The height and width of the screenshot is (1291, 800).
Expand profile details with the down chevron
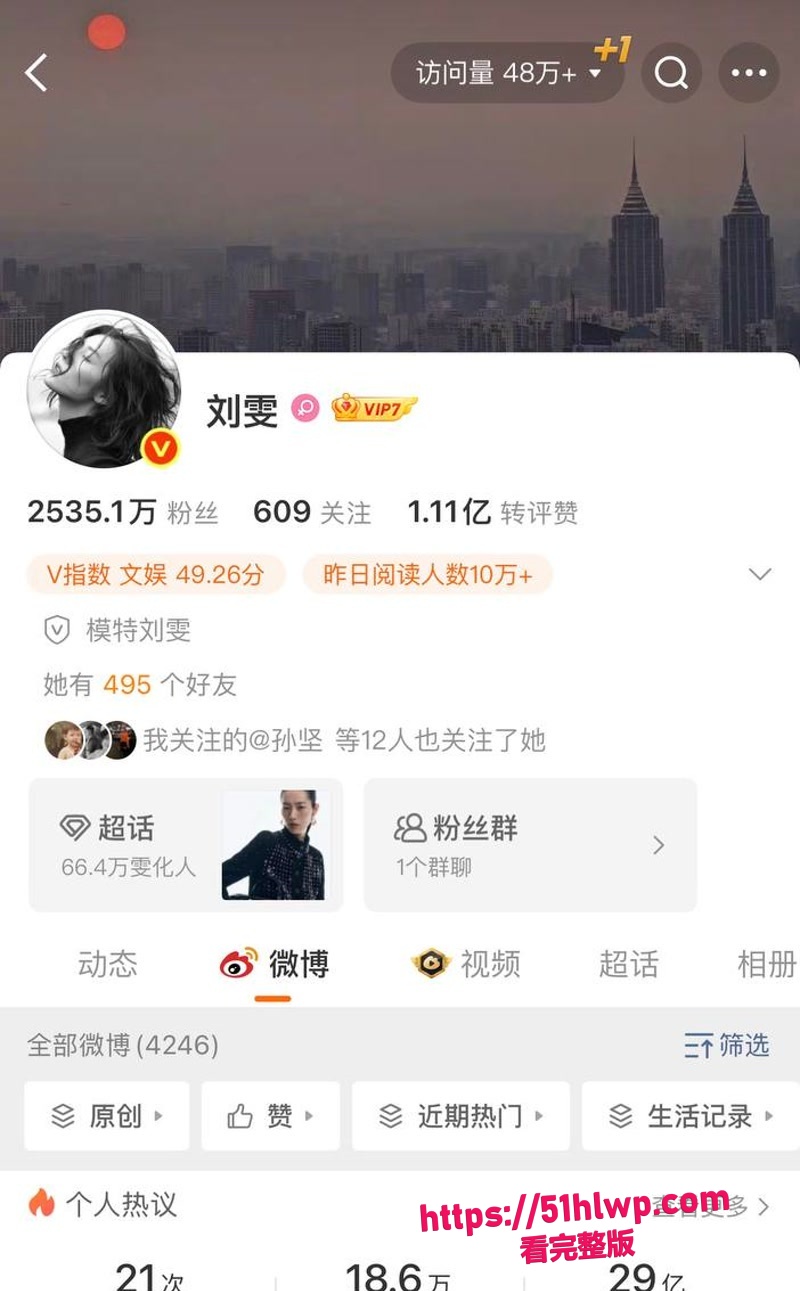click(760, 575)
